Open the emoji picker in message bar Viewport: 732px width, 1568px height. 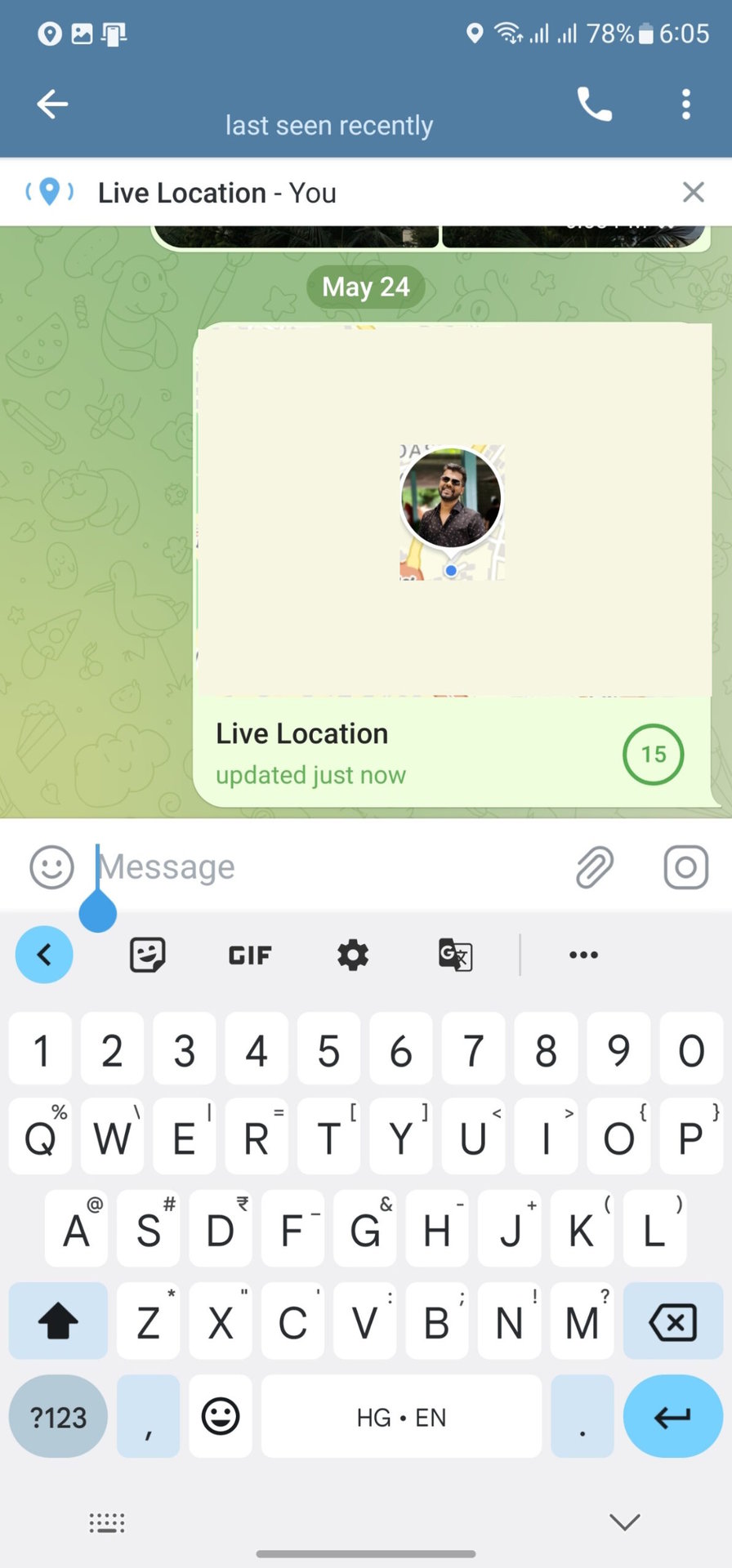[x=51, y=866]
